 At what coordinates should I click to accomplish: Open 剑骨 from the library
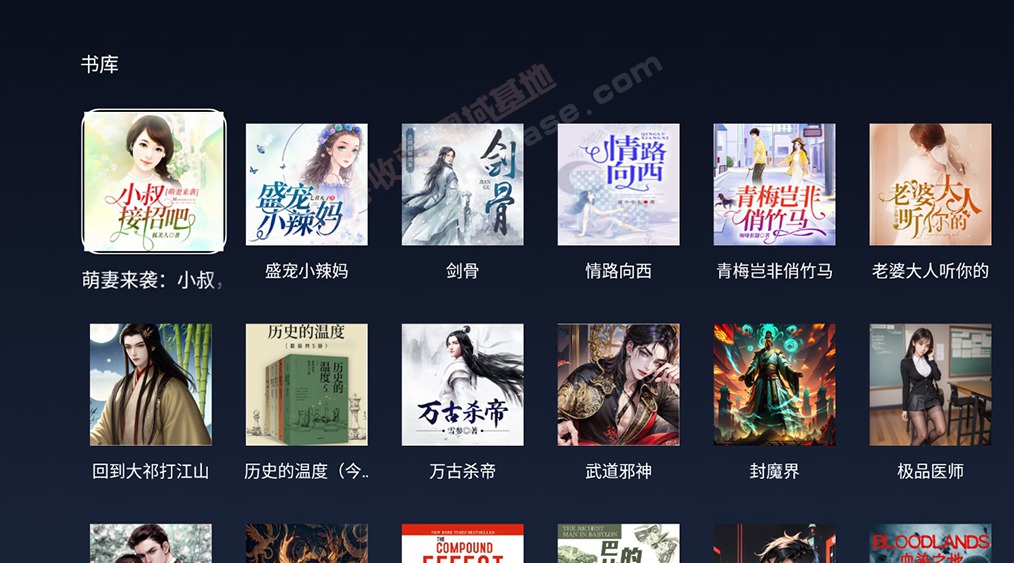(x=463, y=185)
